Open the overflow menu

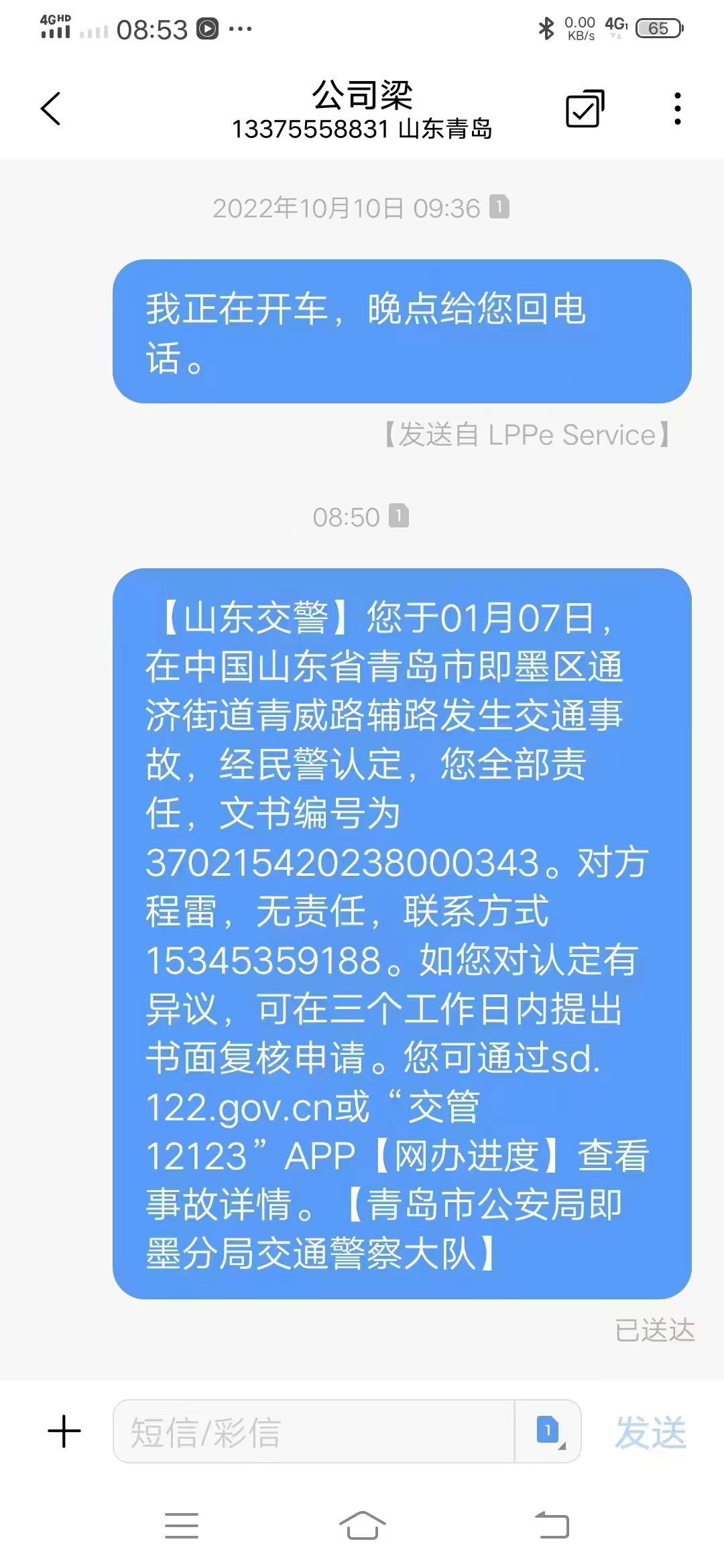click(678, 109)
